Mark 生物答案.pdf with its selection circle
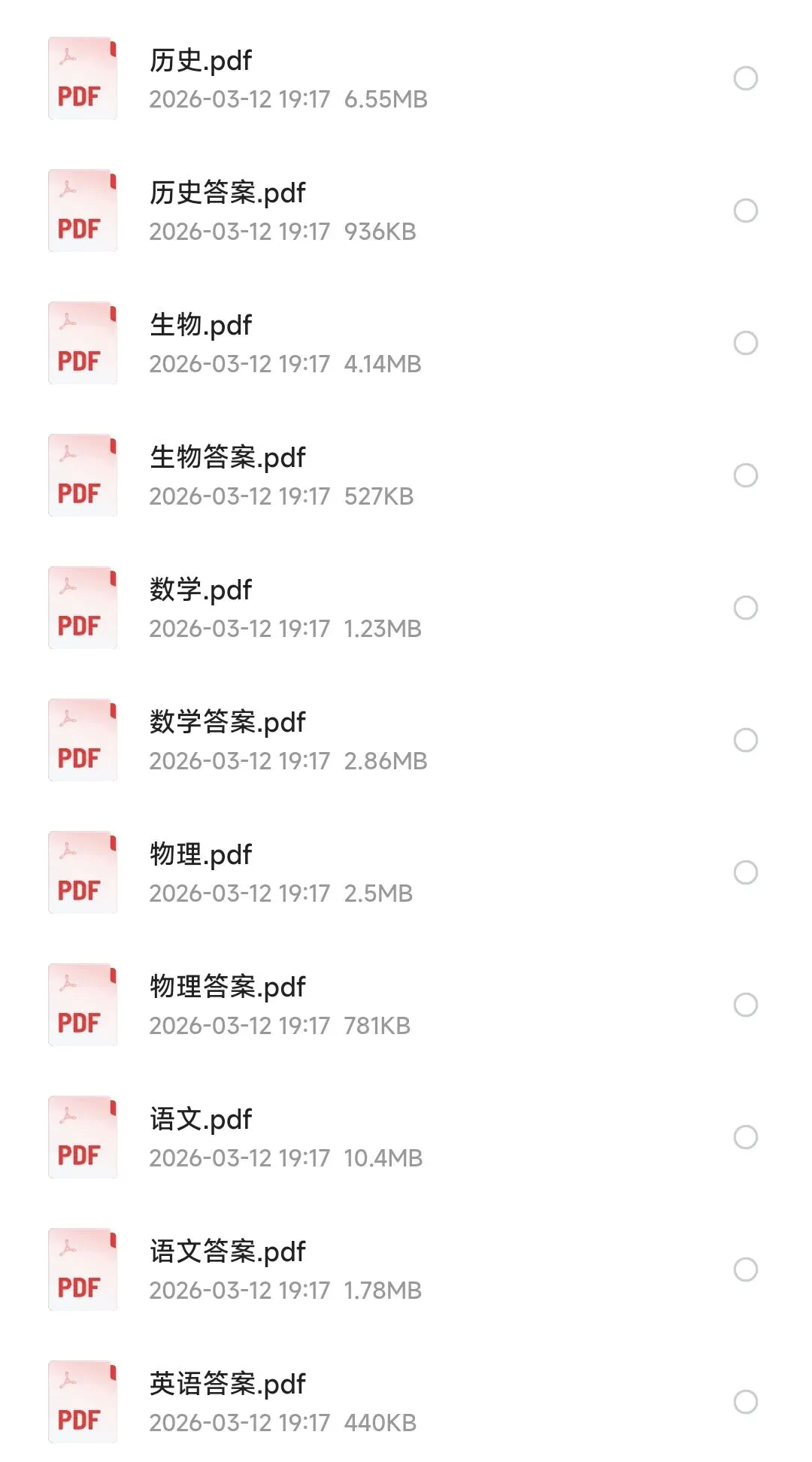This screenshot has width=812, height=1462. click(745, 475)
